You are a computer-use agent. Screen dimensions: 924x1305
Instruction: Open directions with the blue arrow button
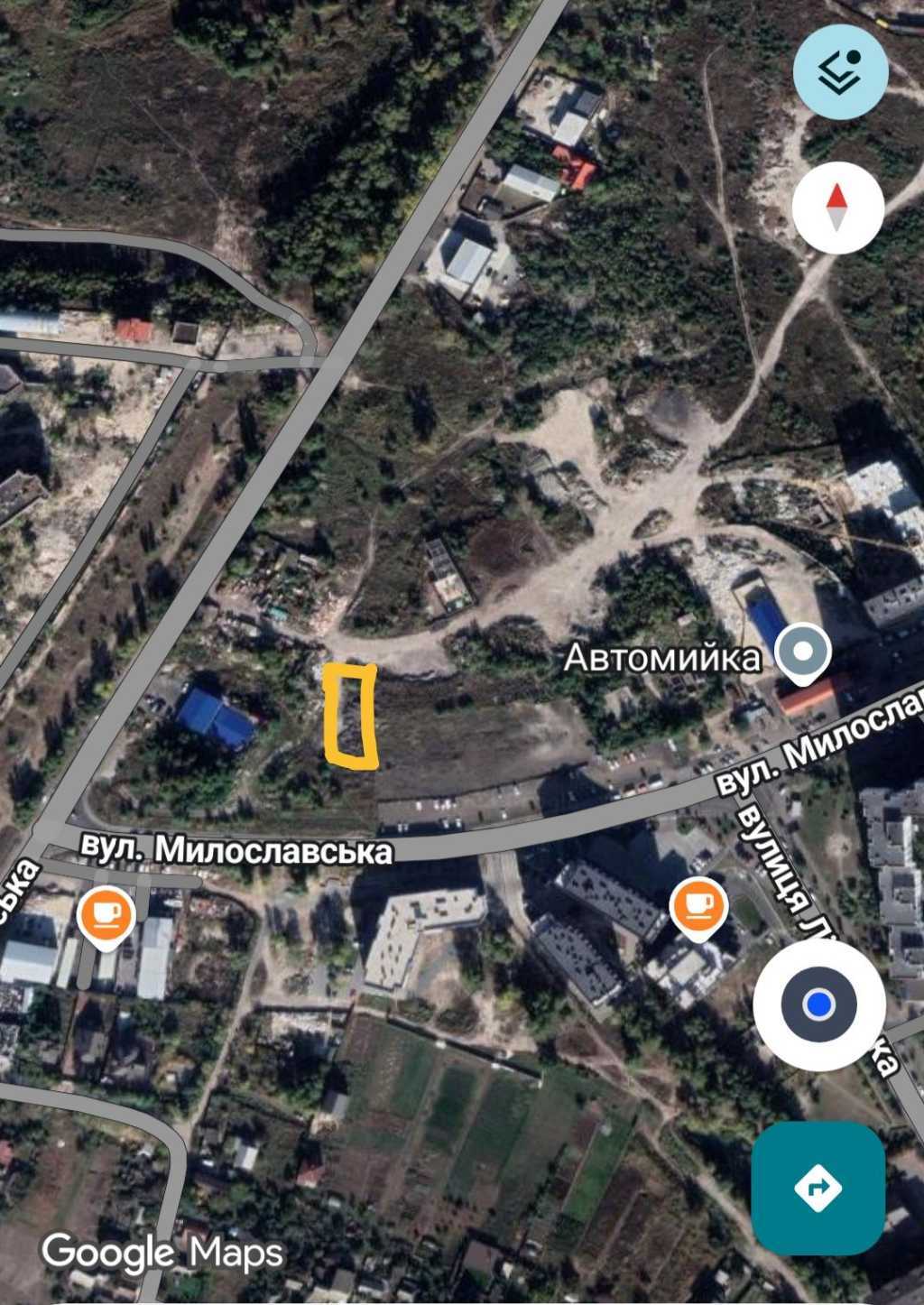tap(818, 1188)
